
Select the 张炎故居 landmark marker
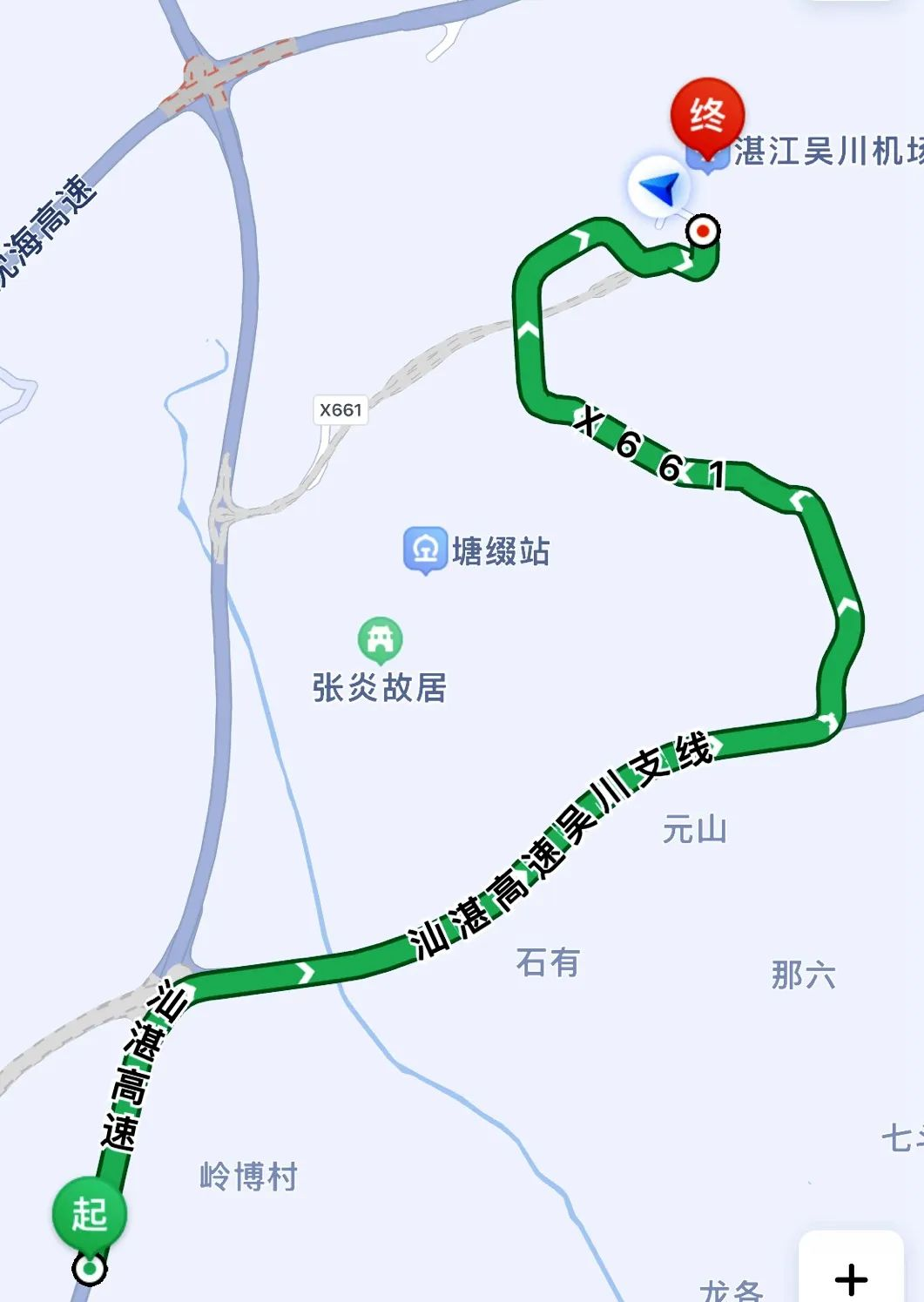(380, 639)
